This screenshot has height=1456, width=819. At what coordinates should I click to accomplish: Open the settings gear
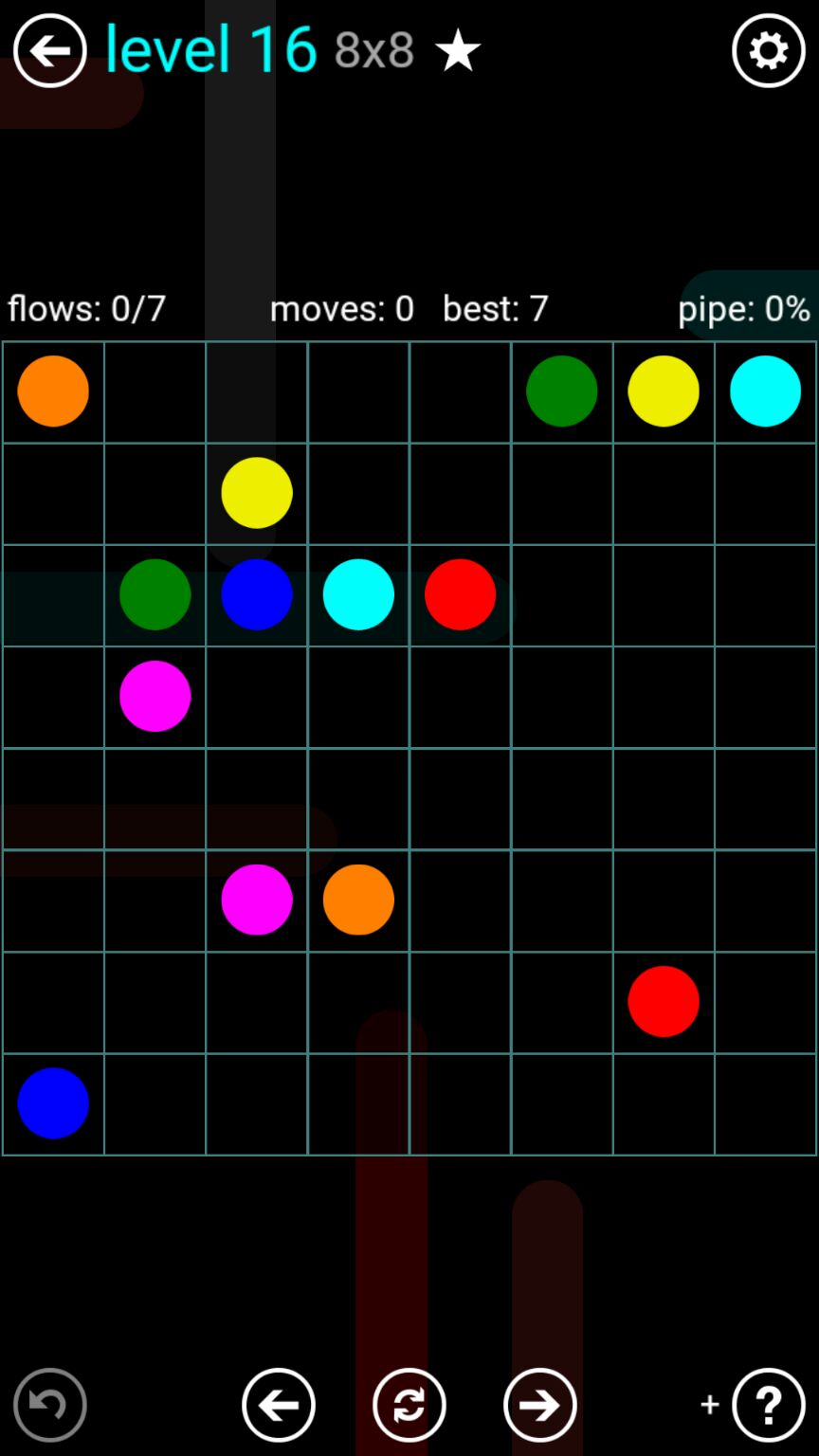[x=768, y=50]
